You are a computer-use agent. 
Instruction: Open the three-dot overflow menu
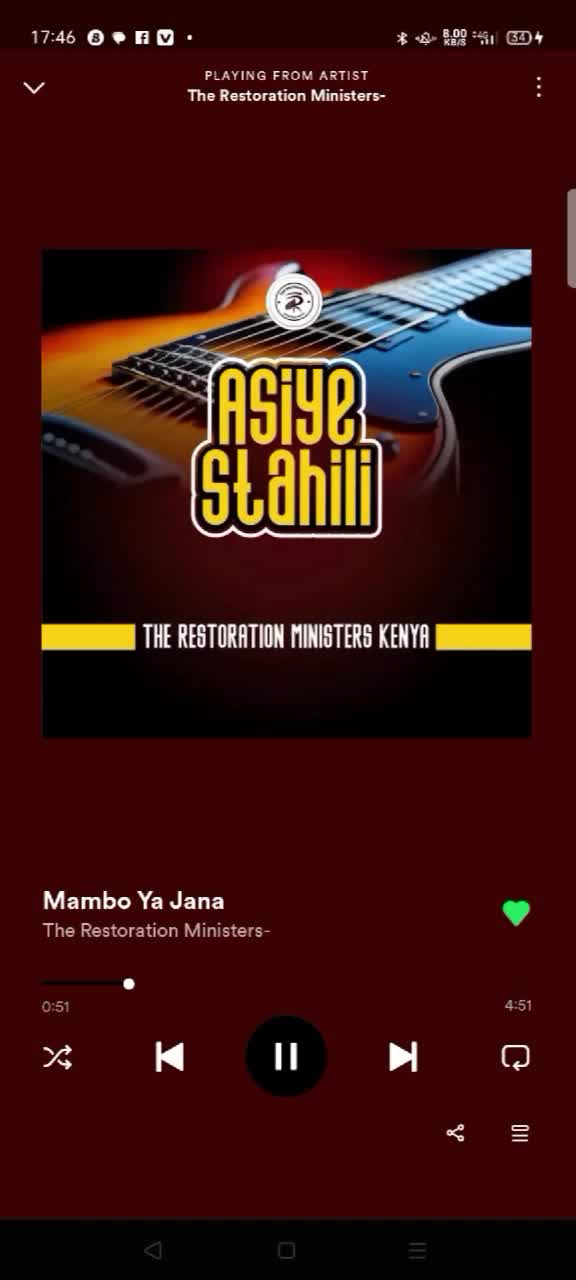point(539,87)
